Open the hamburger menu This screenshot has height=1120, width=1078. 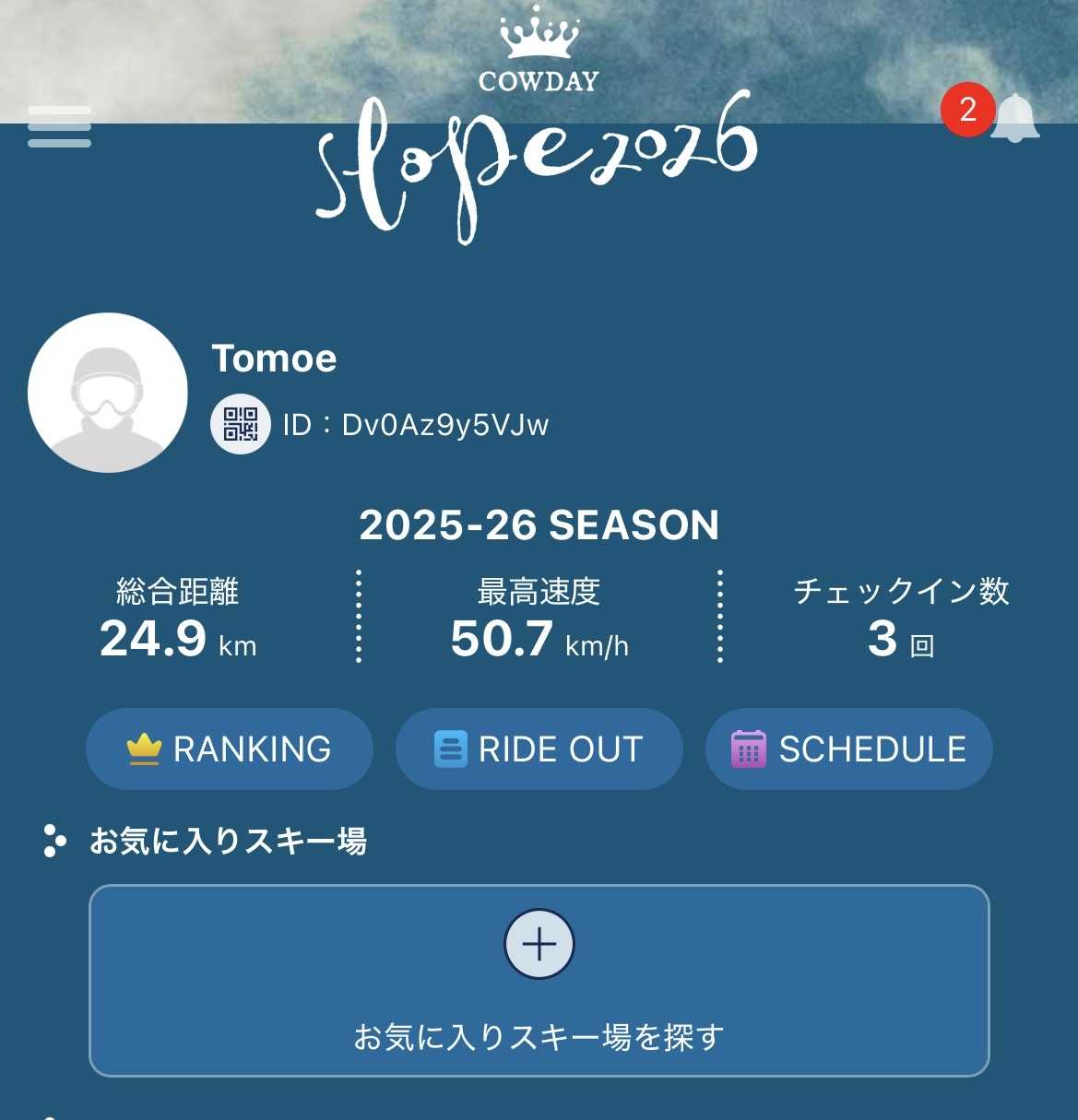(59, 126)
